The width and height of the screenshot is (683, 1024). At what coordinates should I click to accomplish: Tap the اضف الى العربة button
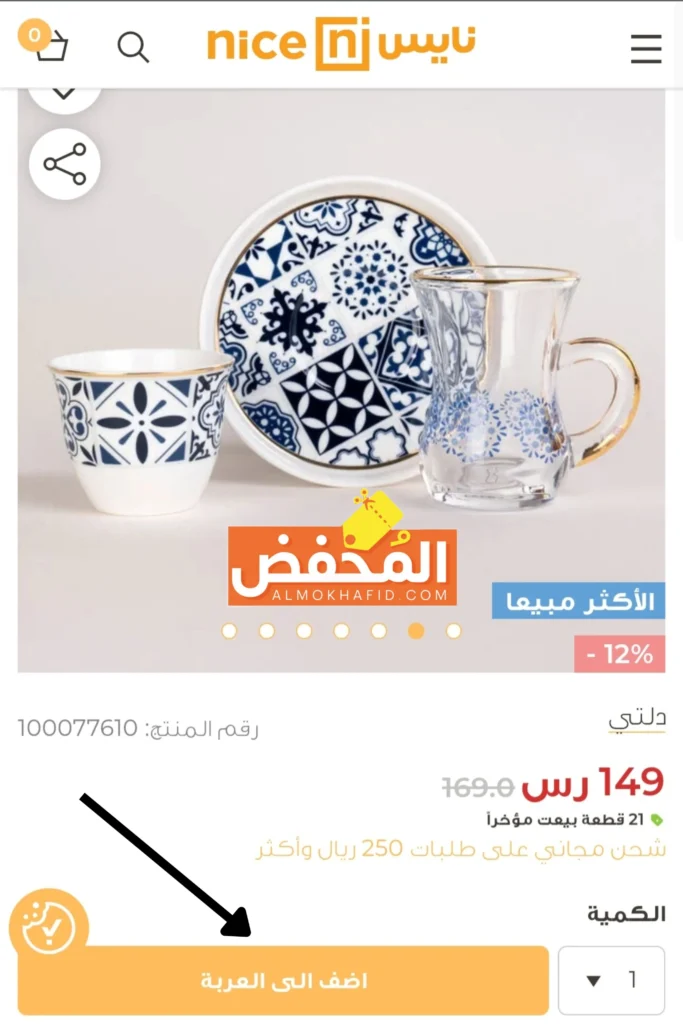click(283, 980)
